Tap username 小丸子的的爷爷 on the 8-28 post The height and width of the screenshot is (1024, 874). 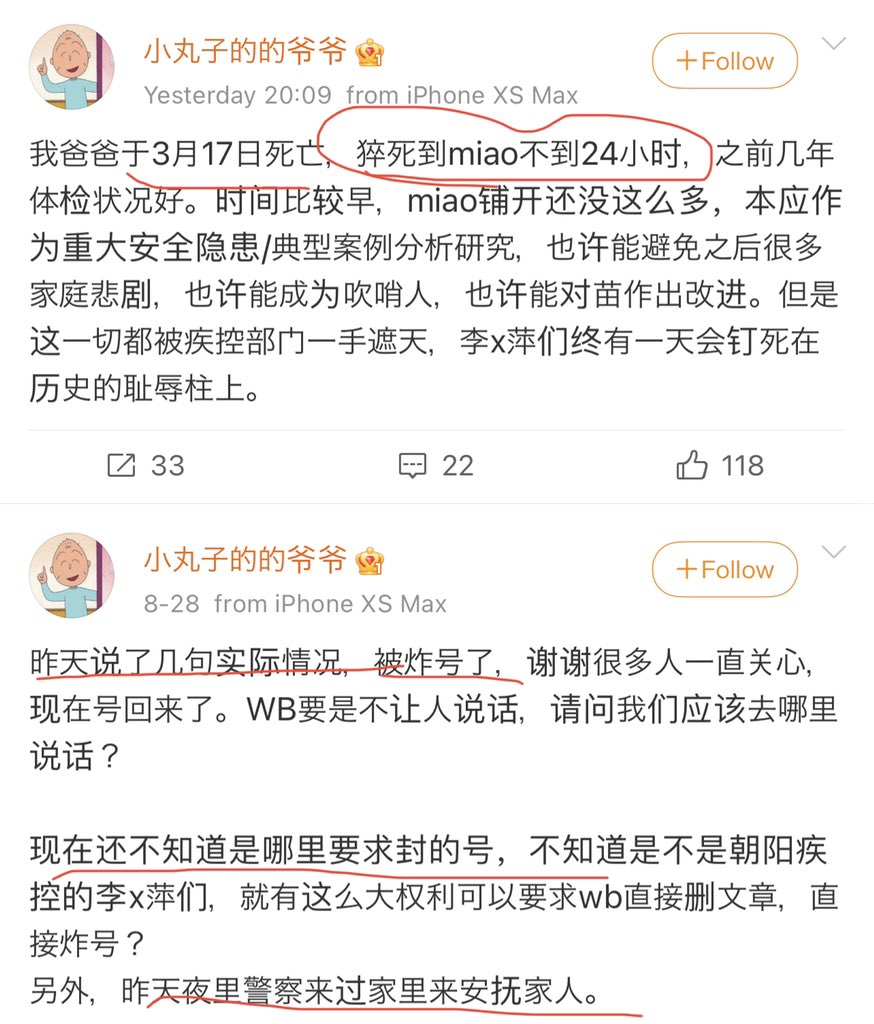(245, 560)
